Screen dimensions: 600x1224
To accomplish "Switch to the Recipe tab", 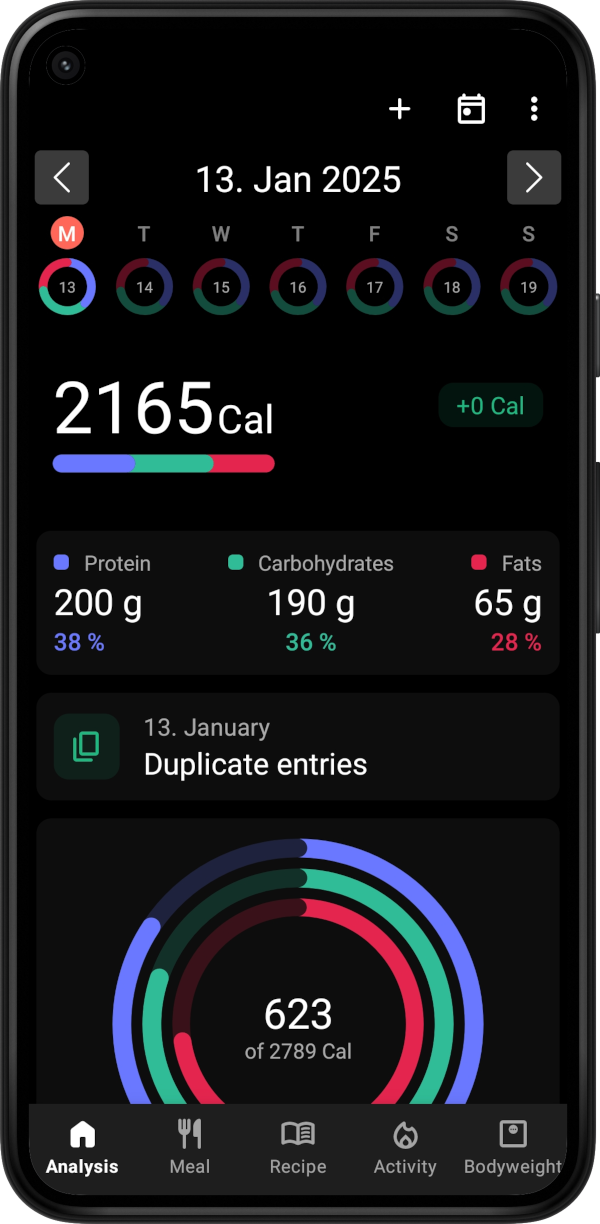I will pyautogui.click(x=298, y=1146).
